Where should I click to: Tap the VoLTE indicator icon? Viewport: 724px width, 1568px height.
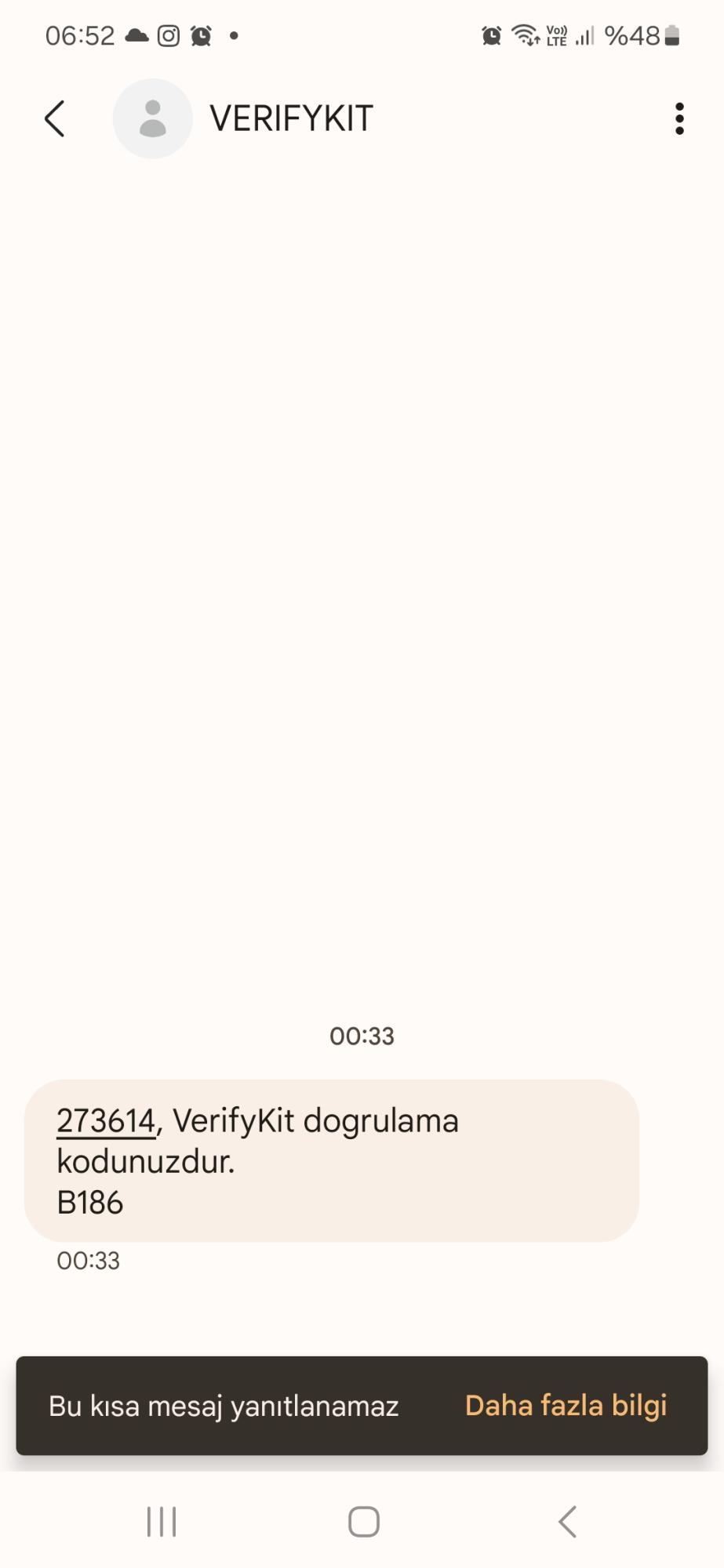(x=555, y=34)
